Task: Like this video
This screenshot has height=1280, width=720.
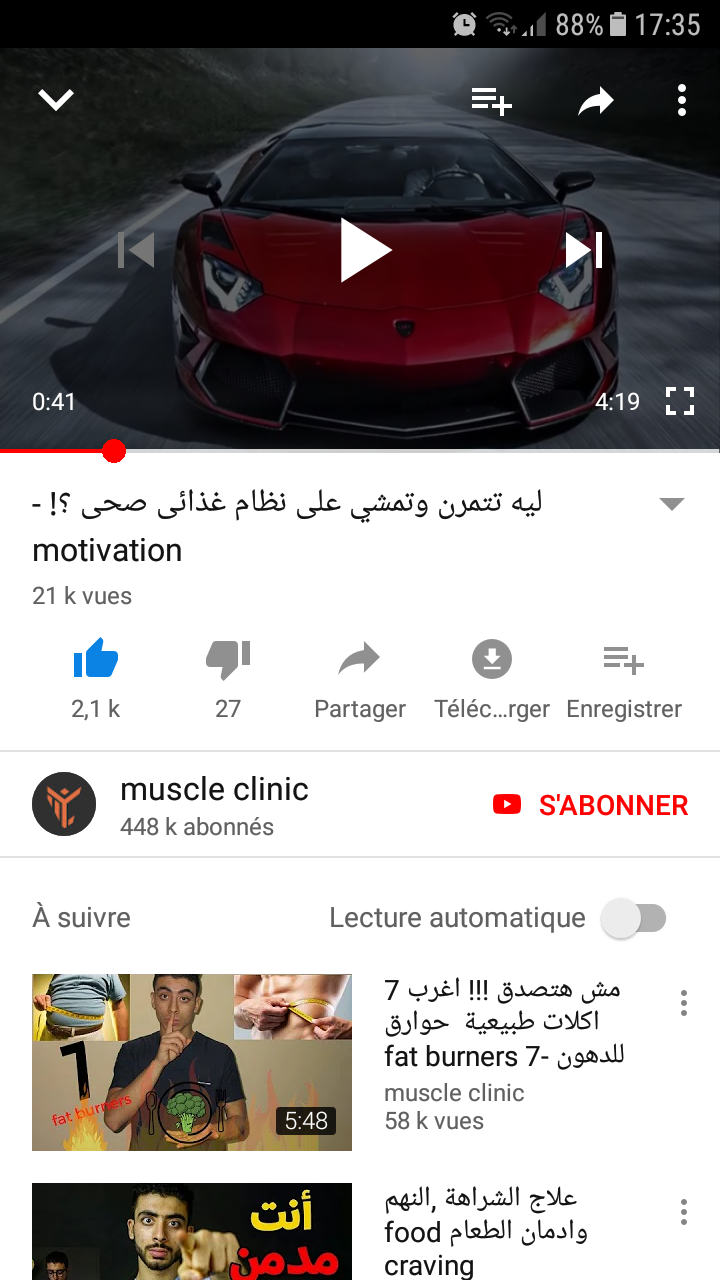Action: [x=96, y=660]
